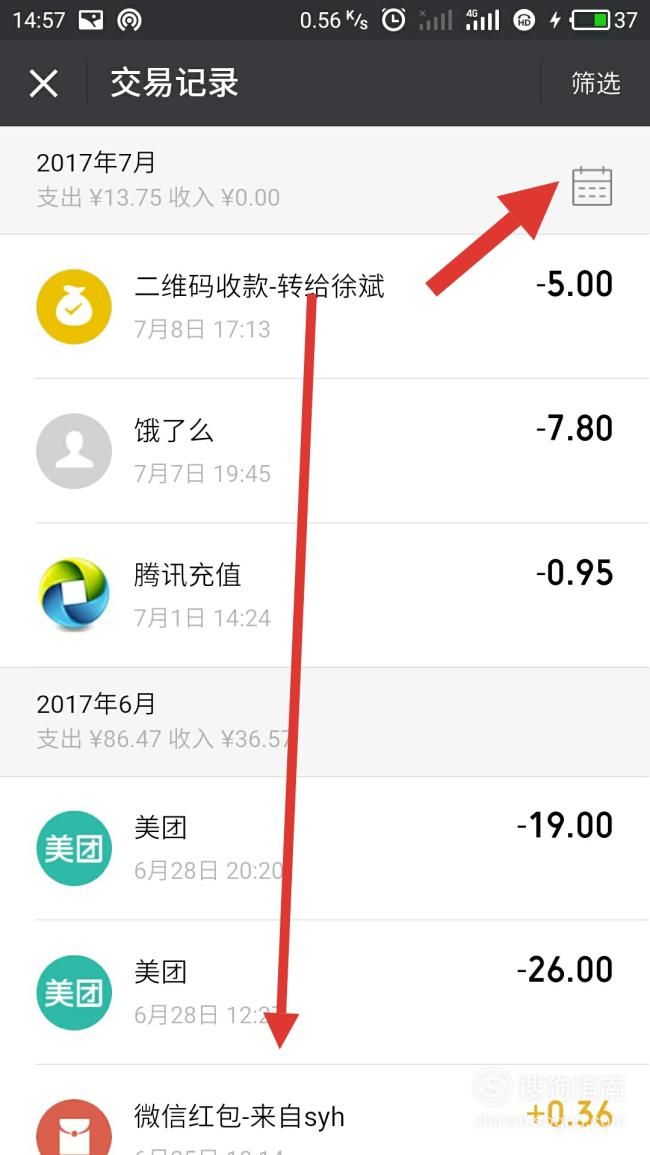The height and width of the screenshot is (1155, 650).
Task: View the 微信红包-来自syh record
Action: click(x=325, y=1110)
